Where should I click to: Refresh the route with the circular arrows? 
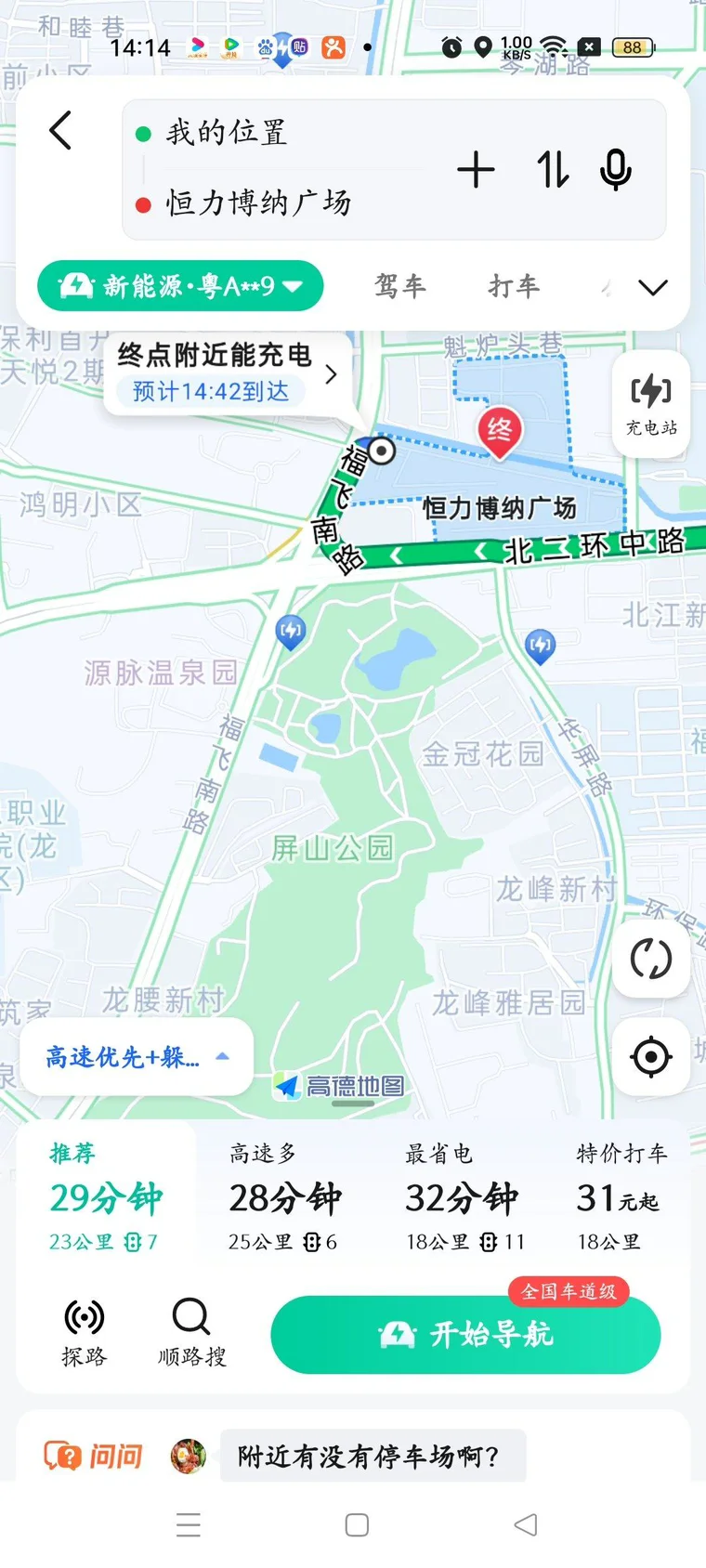click(x=651, y=959)
